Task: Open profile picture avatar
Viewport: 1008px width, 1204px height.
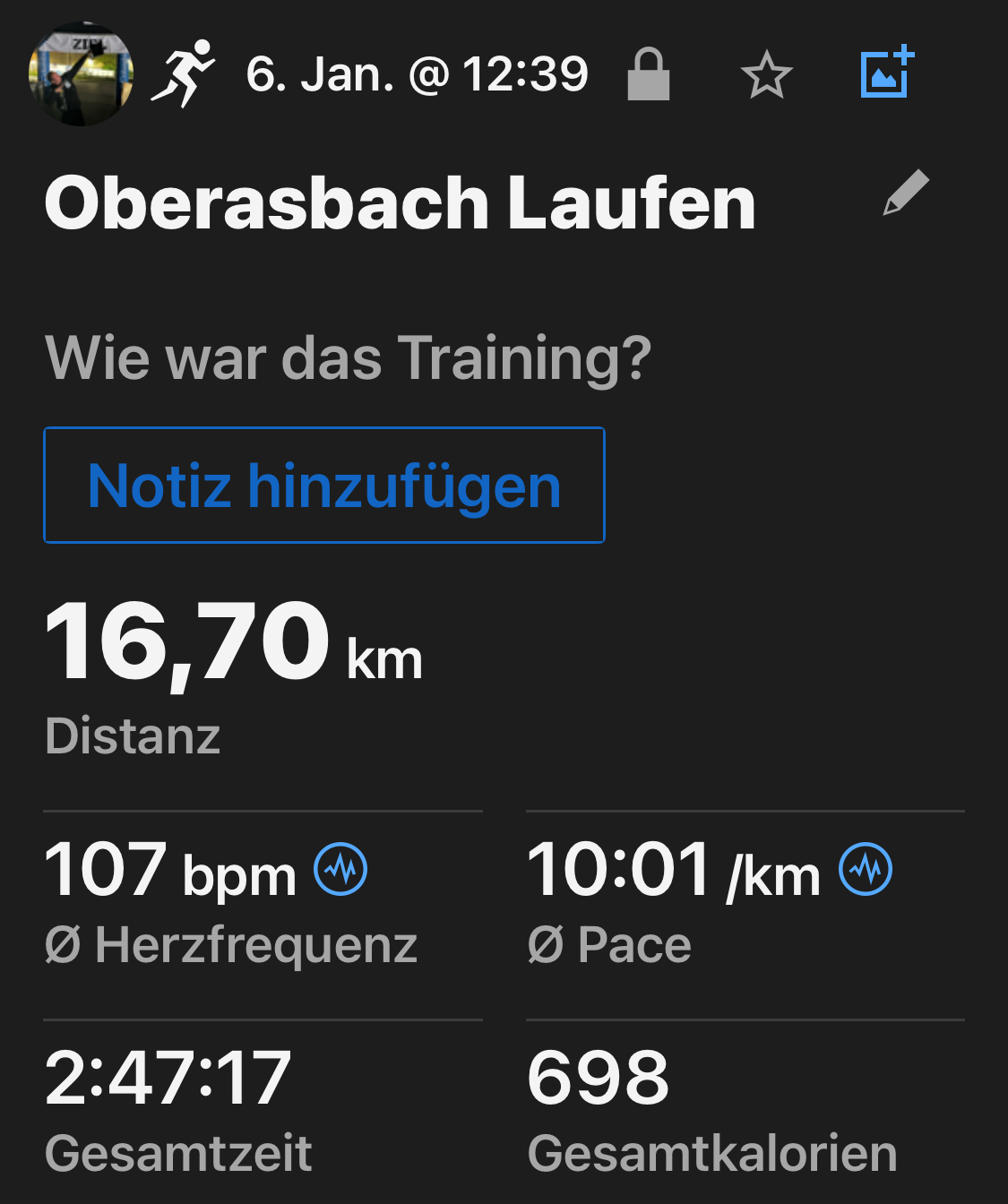Action: [82, 74]
